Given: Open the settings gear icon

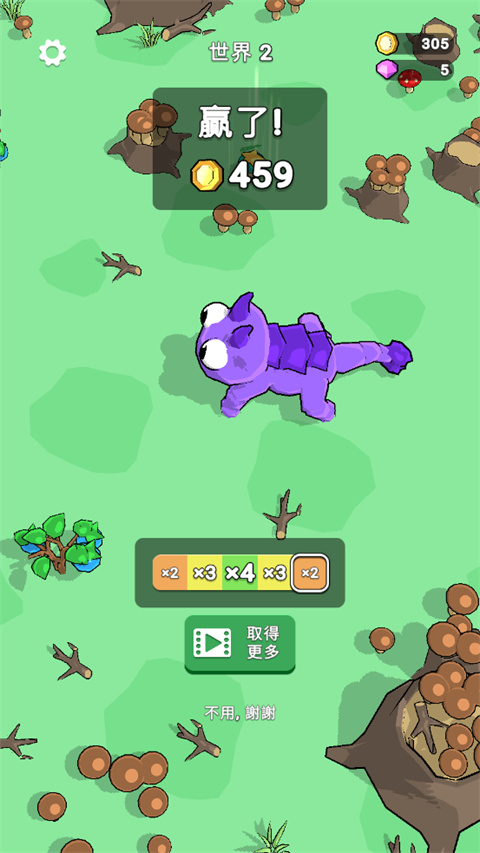Looking at the screenshot, I should point(53,53).
